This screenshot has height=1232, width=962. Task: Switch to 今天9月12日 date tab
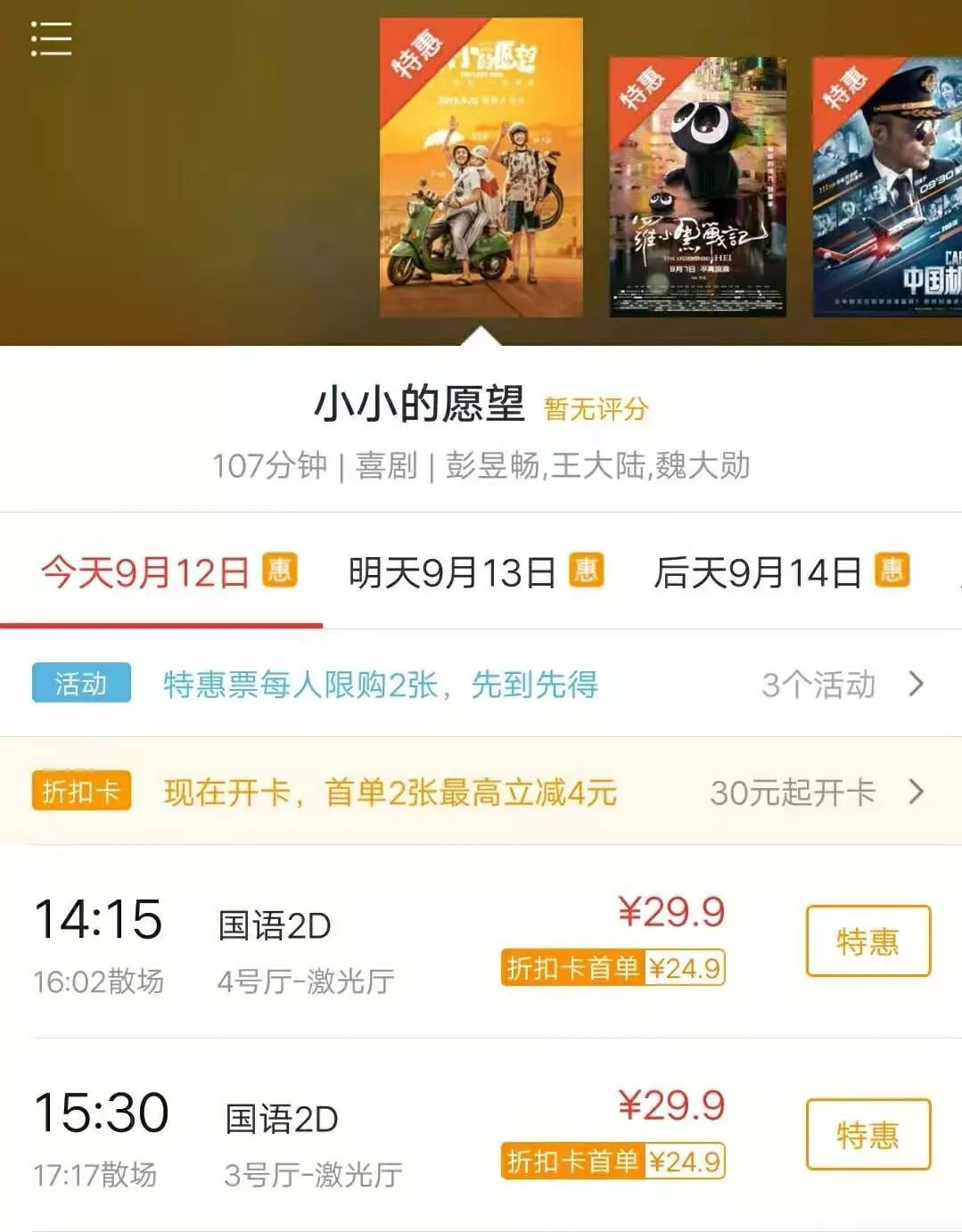coord(167,572)
